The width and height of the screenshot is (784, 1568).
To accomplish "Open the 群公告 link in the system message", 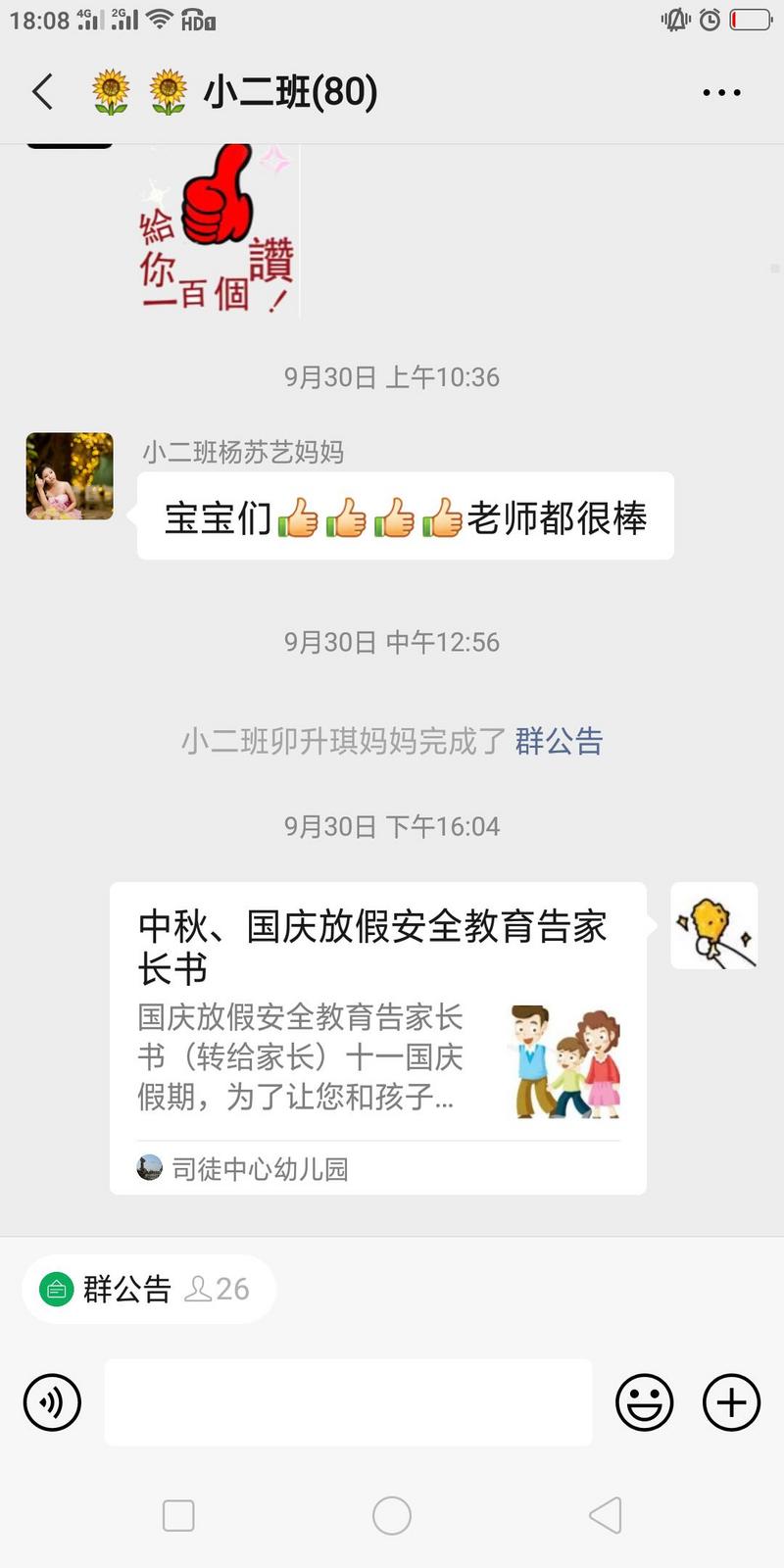I will tap(559, 741).
